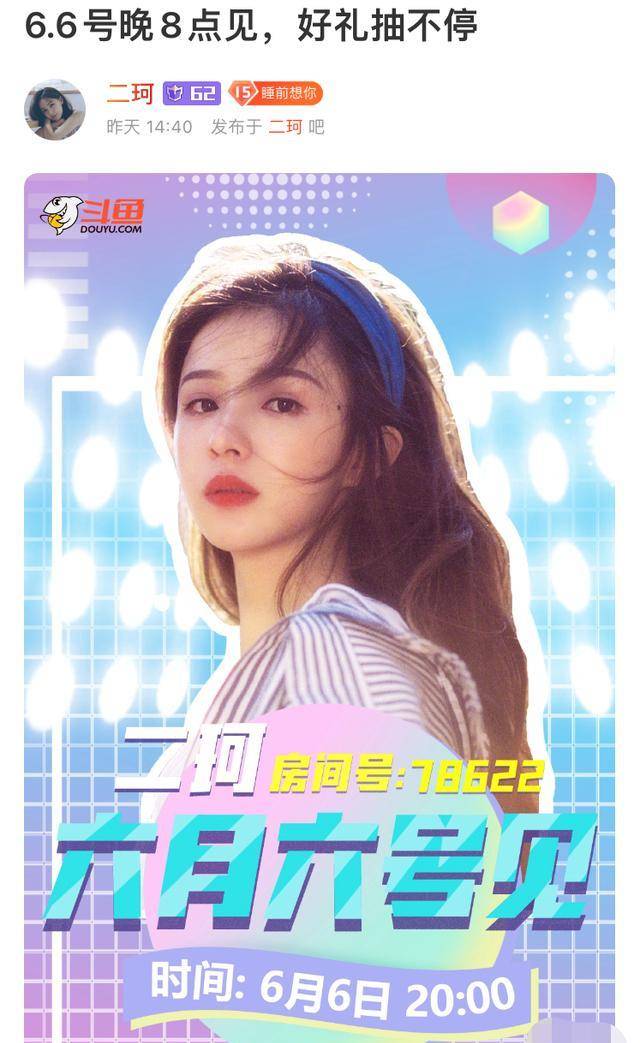This screenshot has width=640, height=1043.
Task: Tap the username 二珂
Action: 130,94
